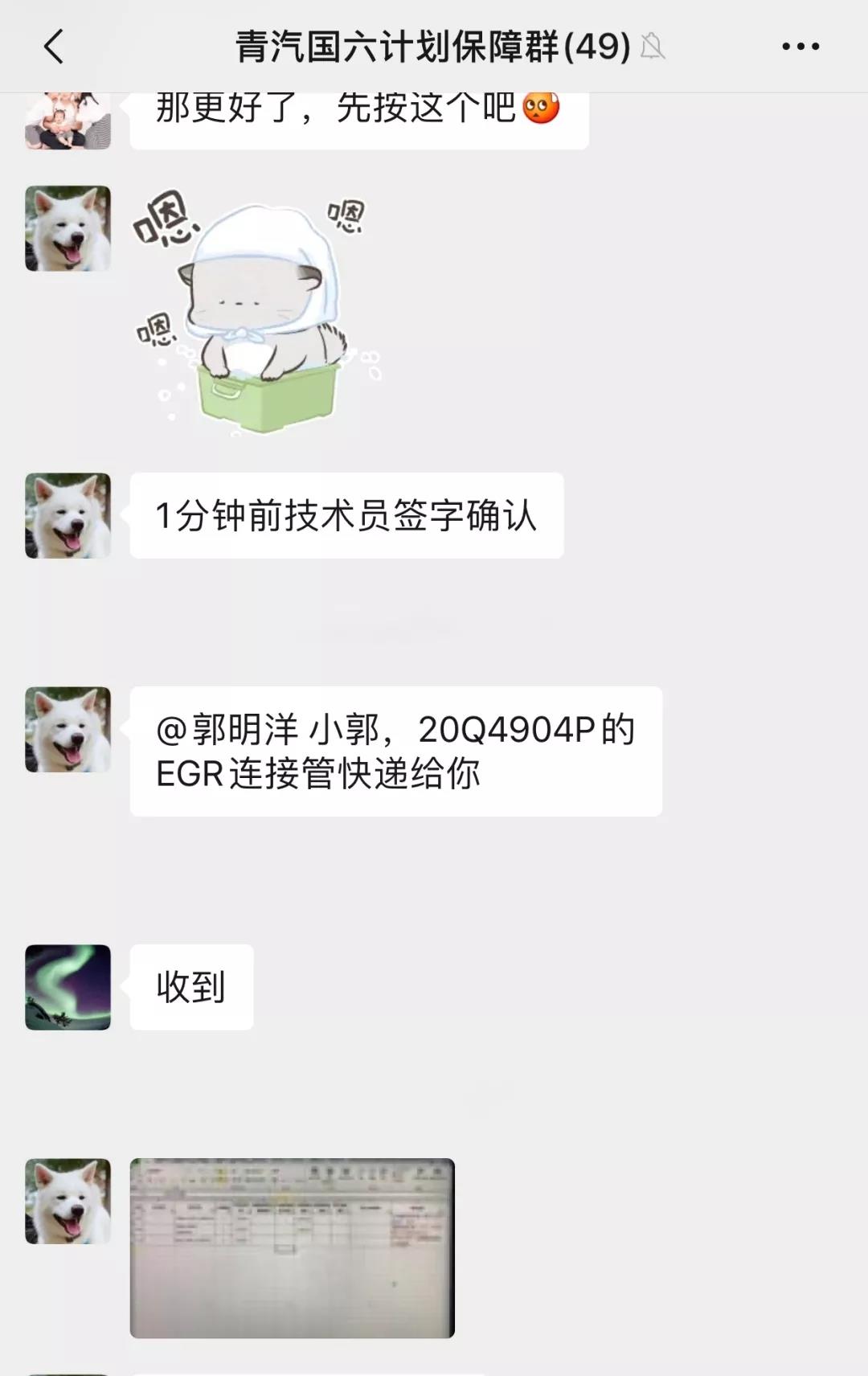Open the spreadsheet photo in the chat
This screenshot has height=1376, width=868.
click(292, 1247)
